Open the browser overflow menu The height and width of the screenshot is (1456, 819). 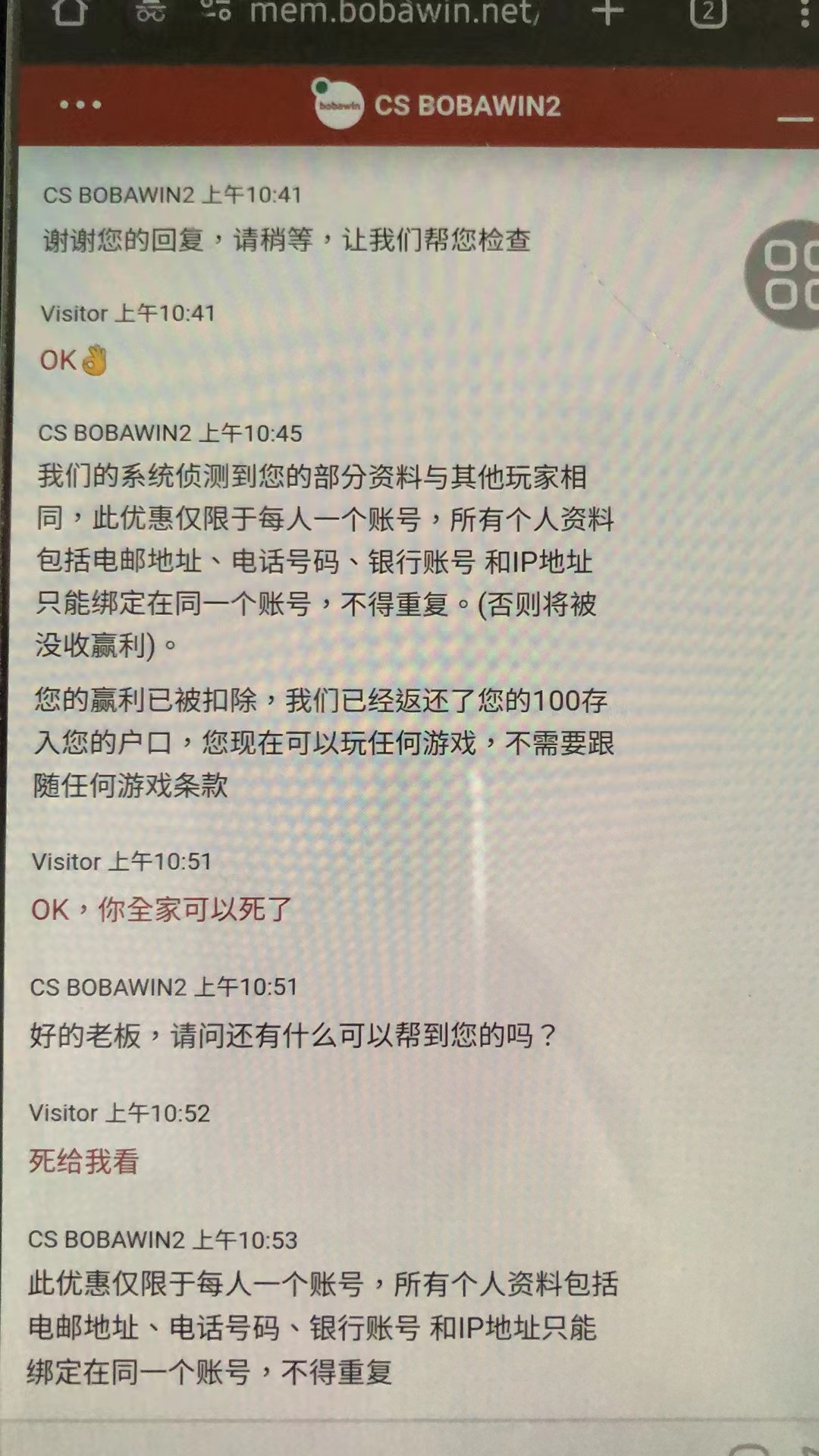click(x=805, y=11)
